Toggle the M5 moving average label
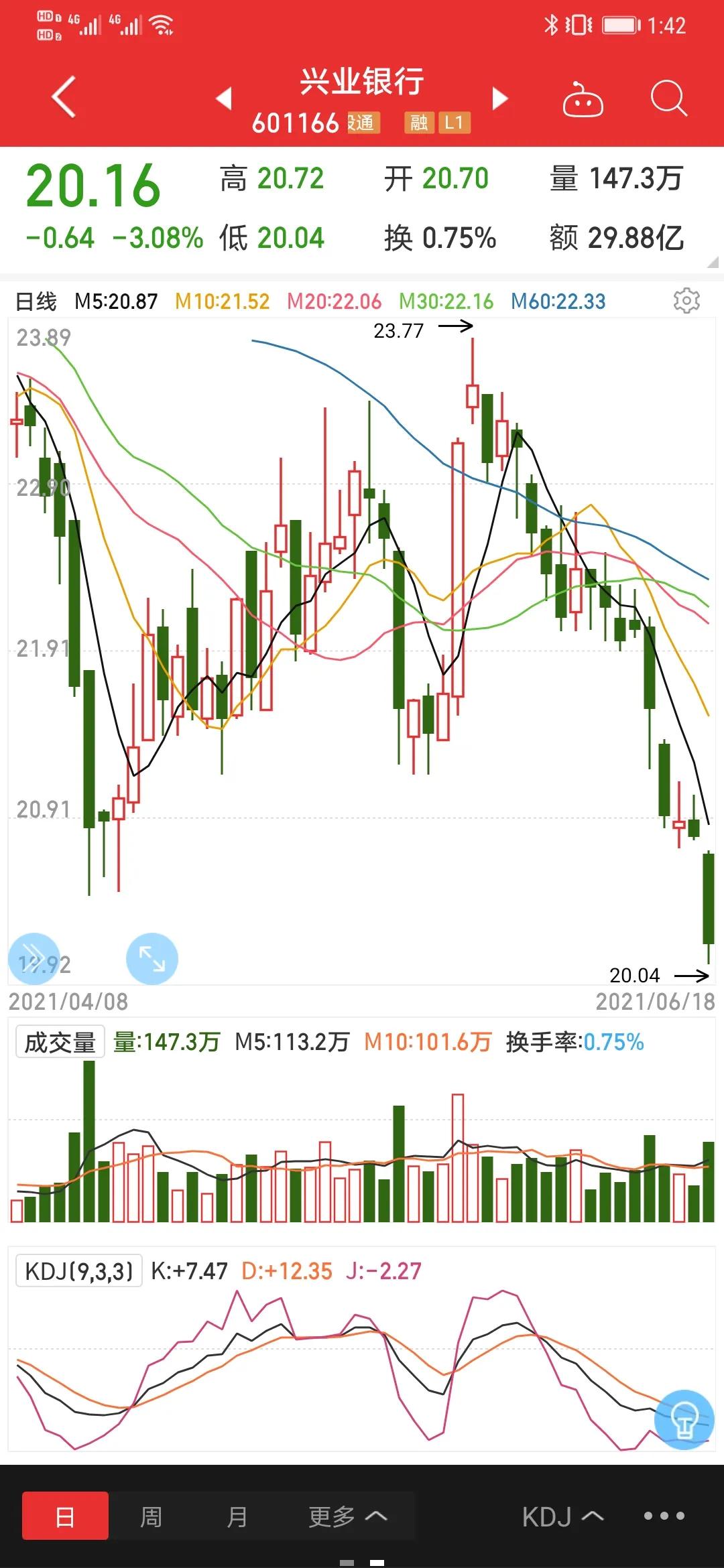This screenshot has height=1568, width=724. pos(116,302)
